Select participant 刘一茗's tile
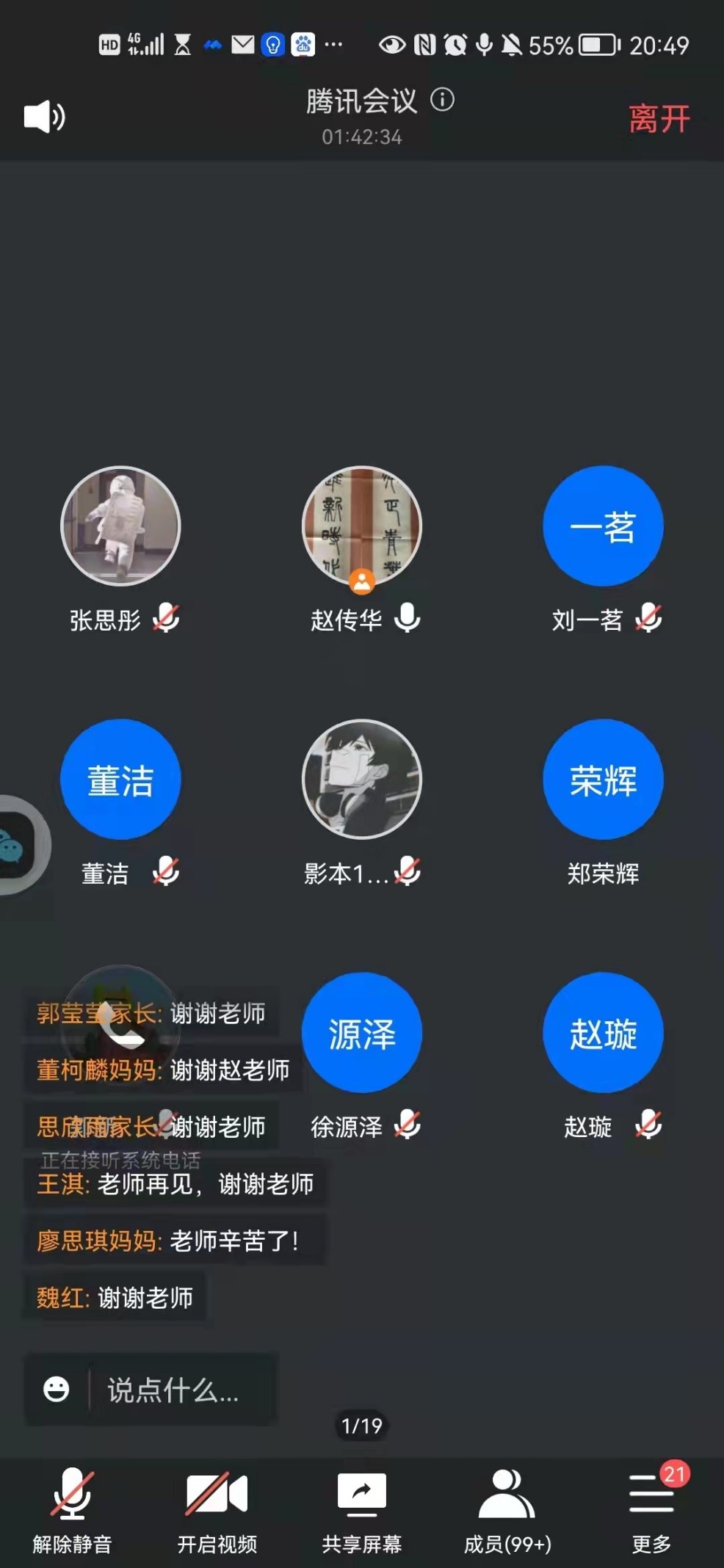724x1568 pixels. click(x=603, y=526)
